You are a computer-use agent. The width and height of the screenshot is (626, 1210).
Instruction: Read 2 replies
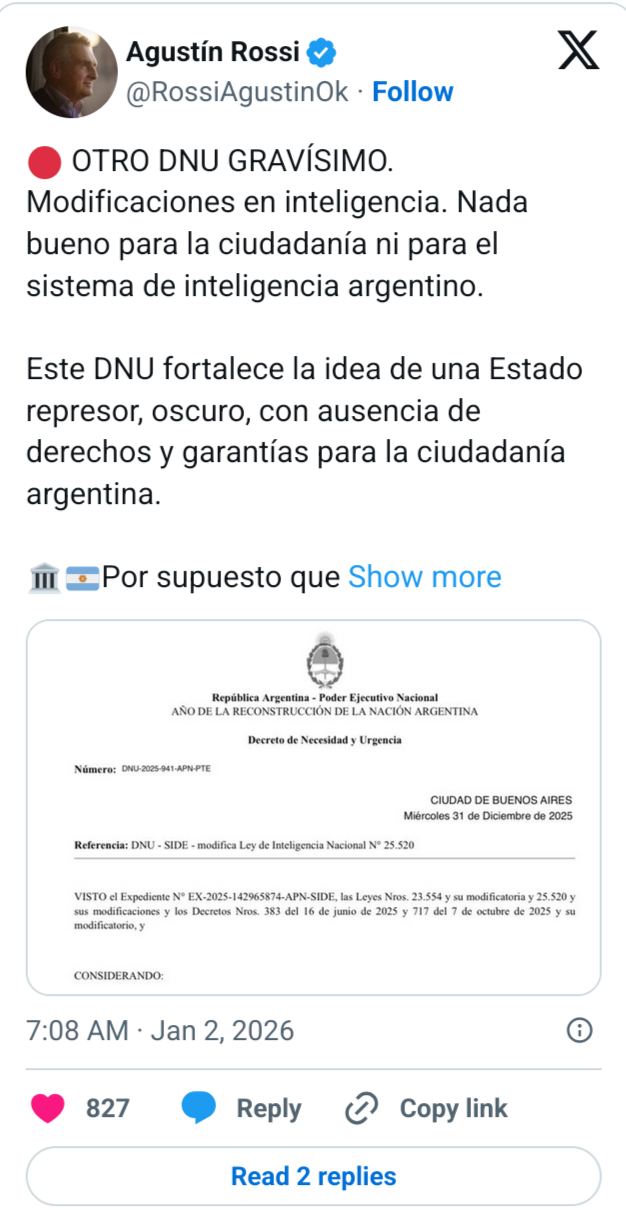tap(313, 1176)
